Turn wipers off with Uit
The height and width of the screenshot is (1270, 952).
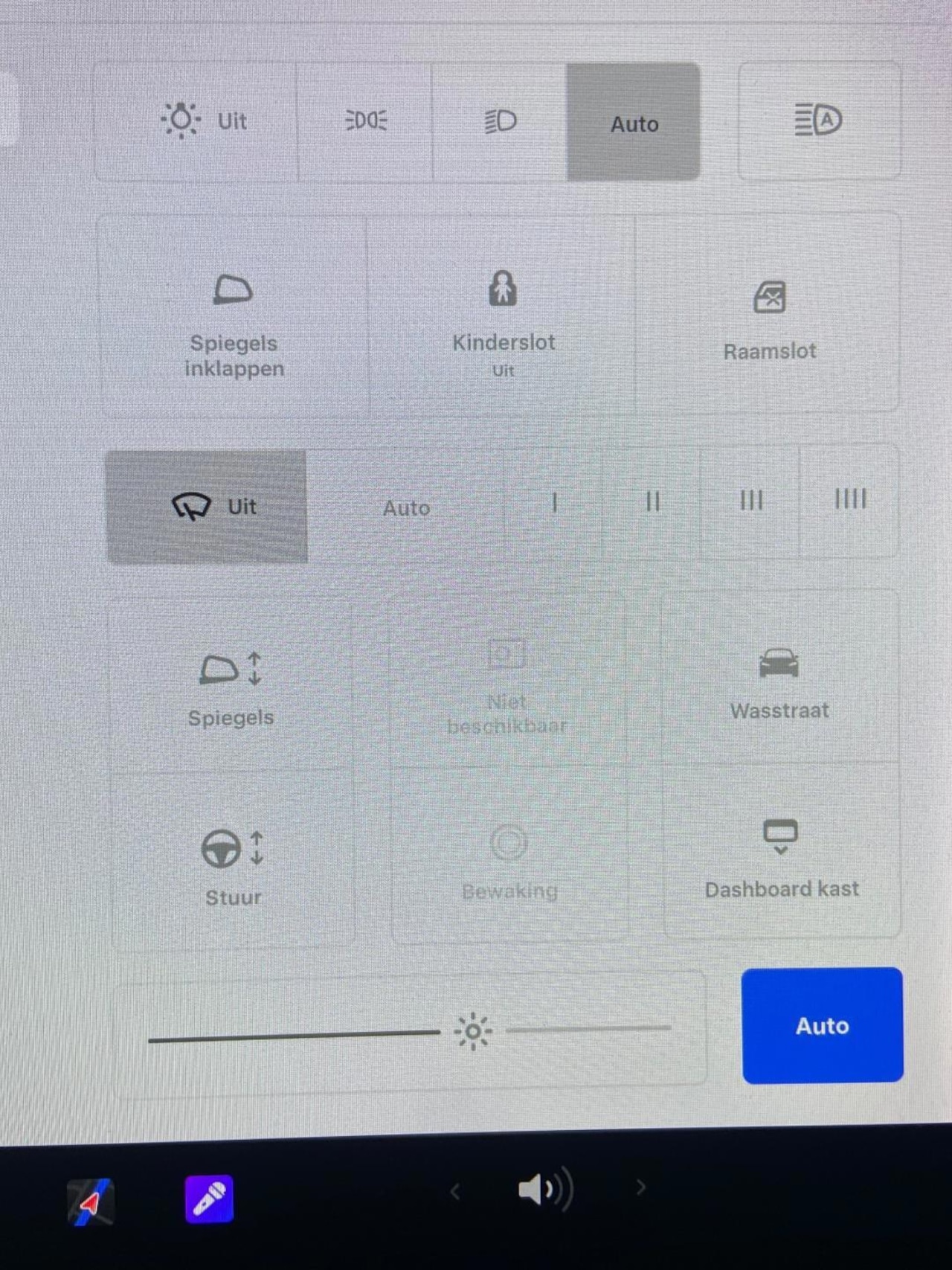click(207, 507)
